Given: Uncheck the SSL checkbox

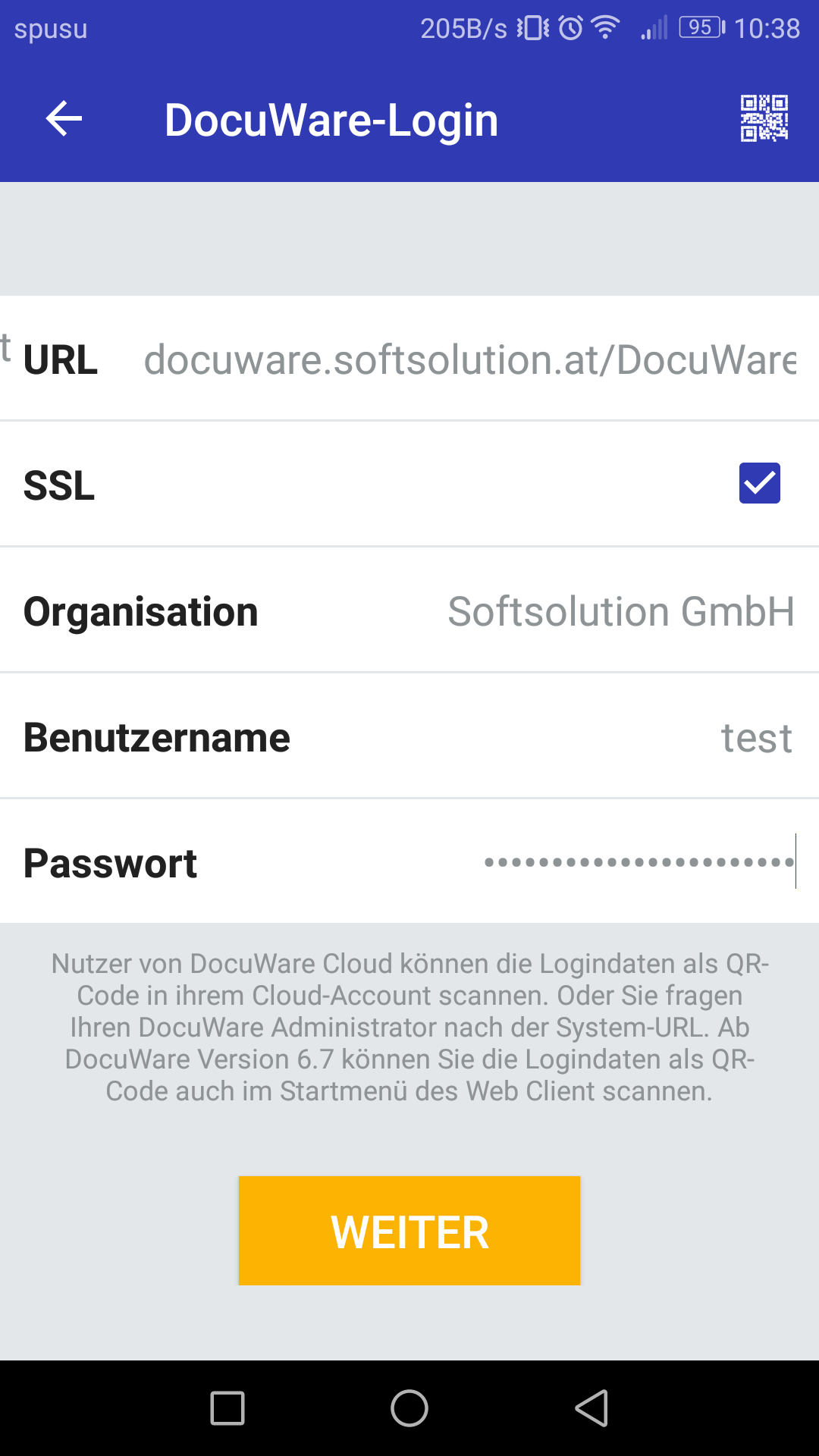Looking at the screenshot, I should click(760, 483).
